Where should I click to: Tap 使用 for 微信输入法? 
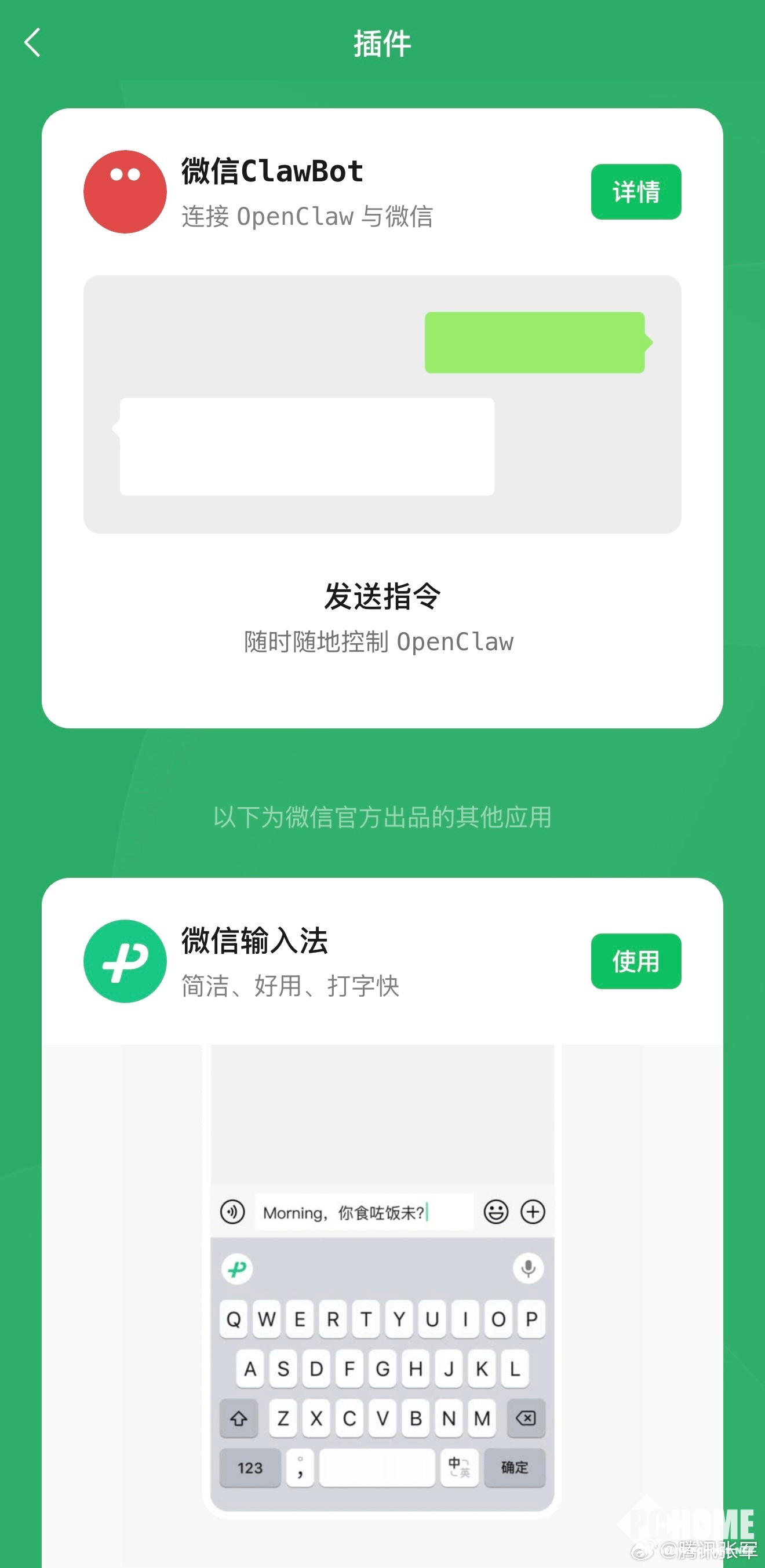point(635,961)
